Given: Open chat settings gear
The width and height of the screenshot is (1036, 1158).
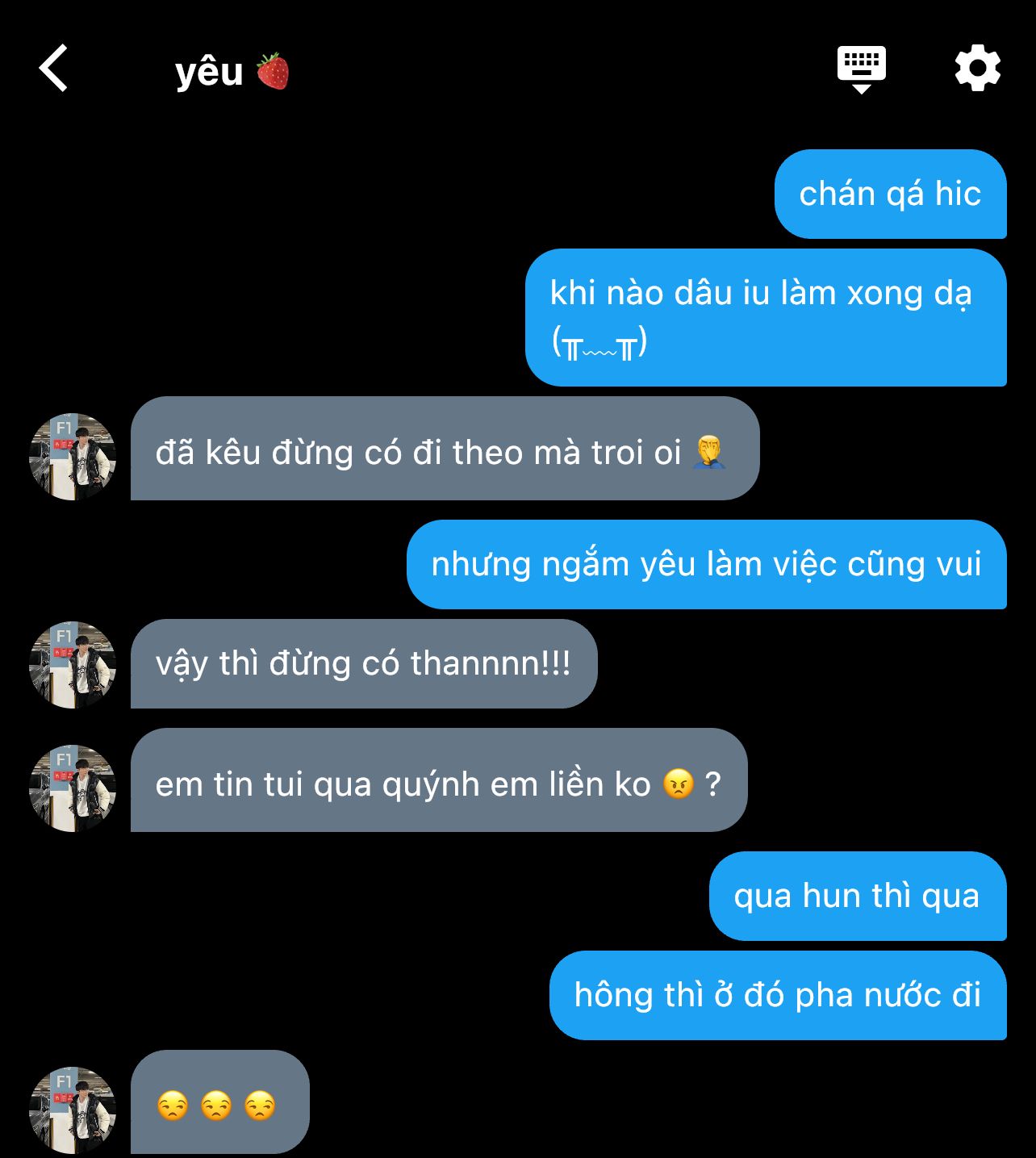Looking at the screenshot, I should (977, 69).
